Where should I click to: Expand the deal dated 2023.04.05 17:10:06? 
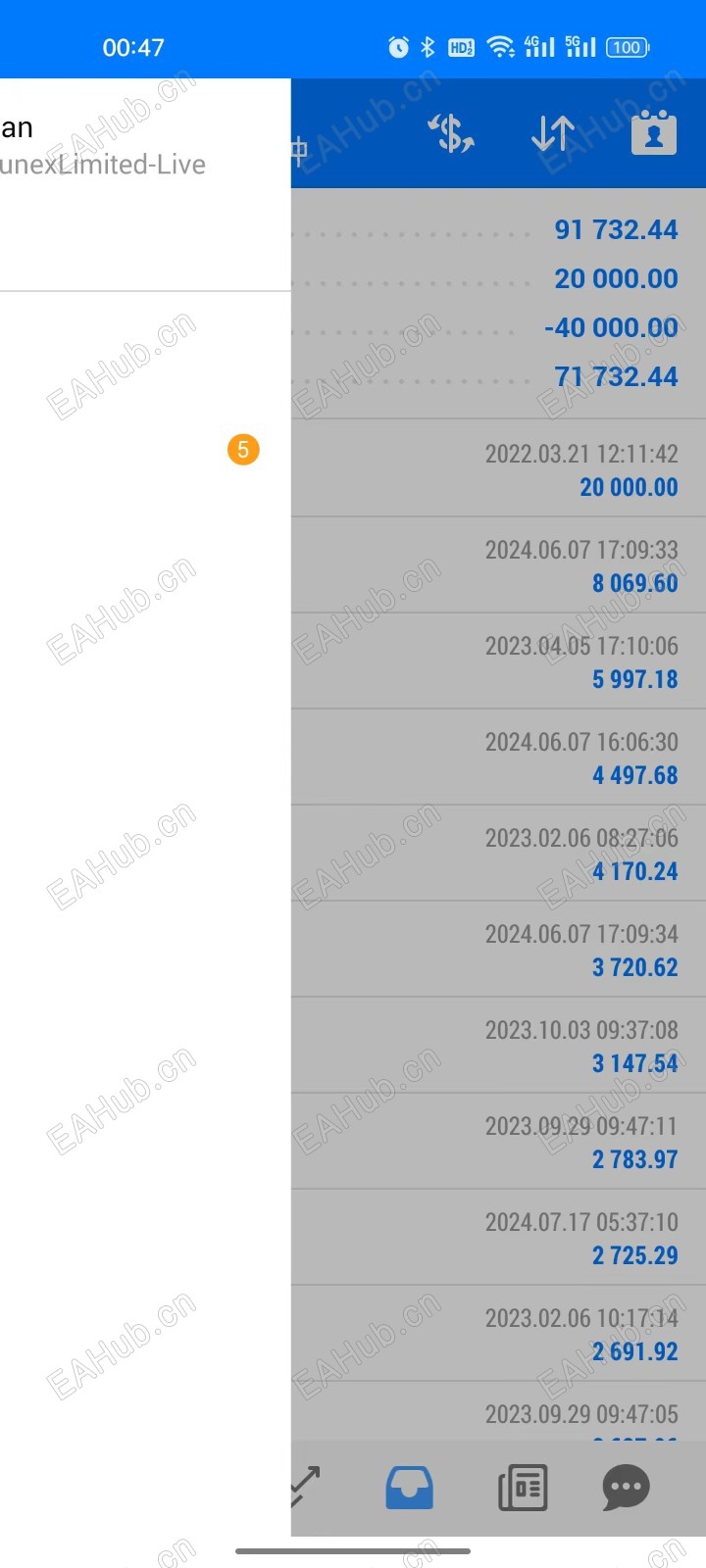coord(498,661)
